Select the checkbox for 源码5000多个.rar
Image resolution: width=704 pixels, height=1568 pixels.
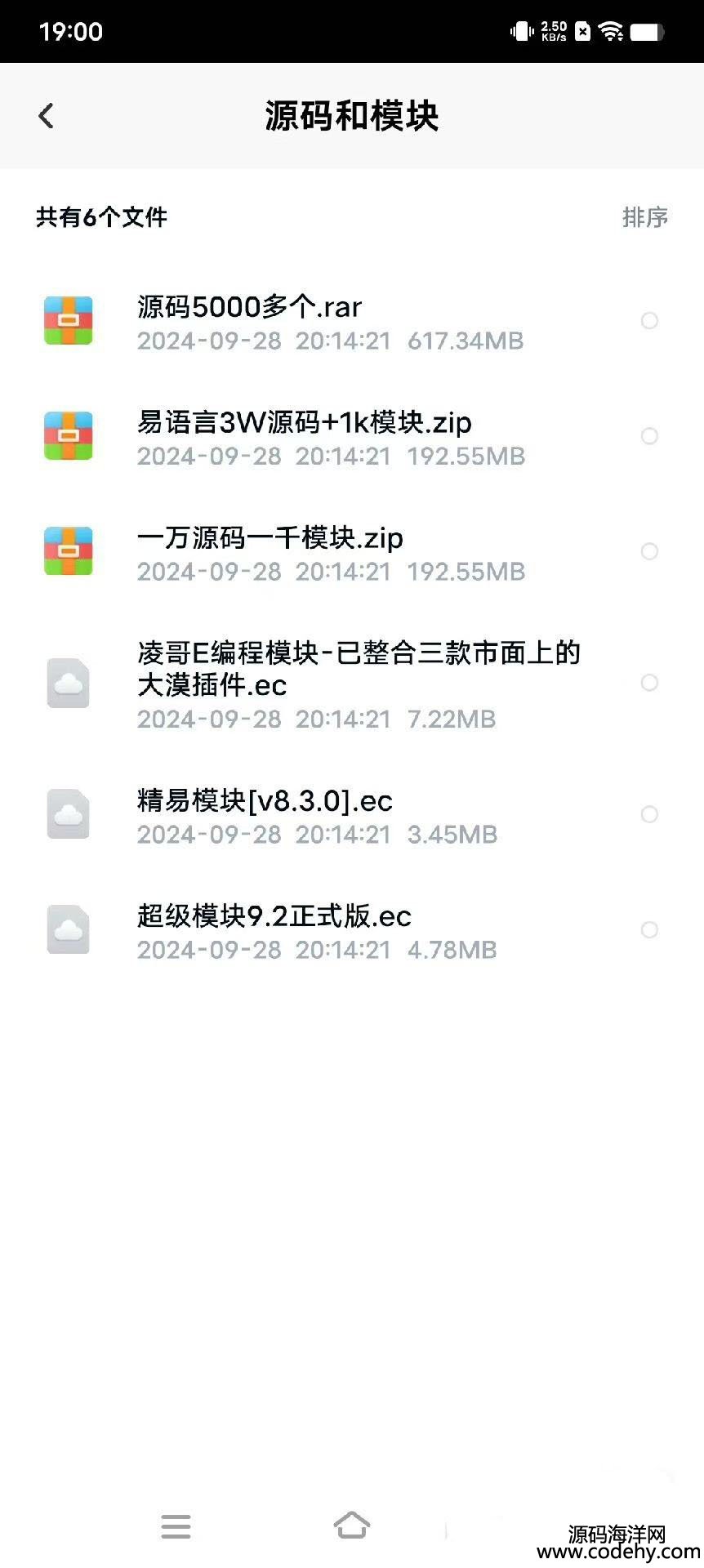[649, 321]
